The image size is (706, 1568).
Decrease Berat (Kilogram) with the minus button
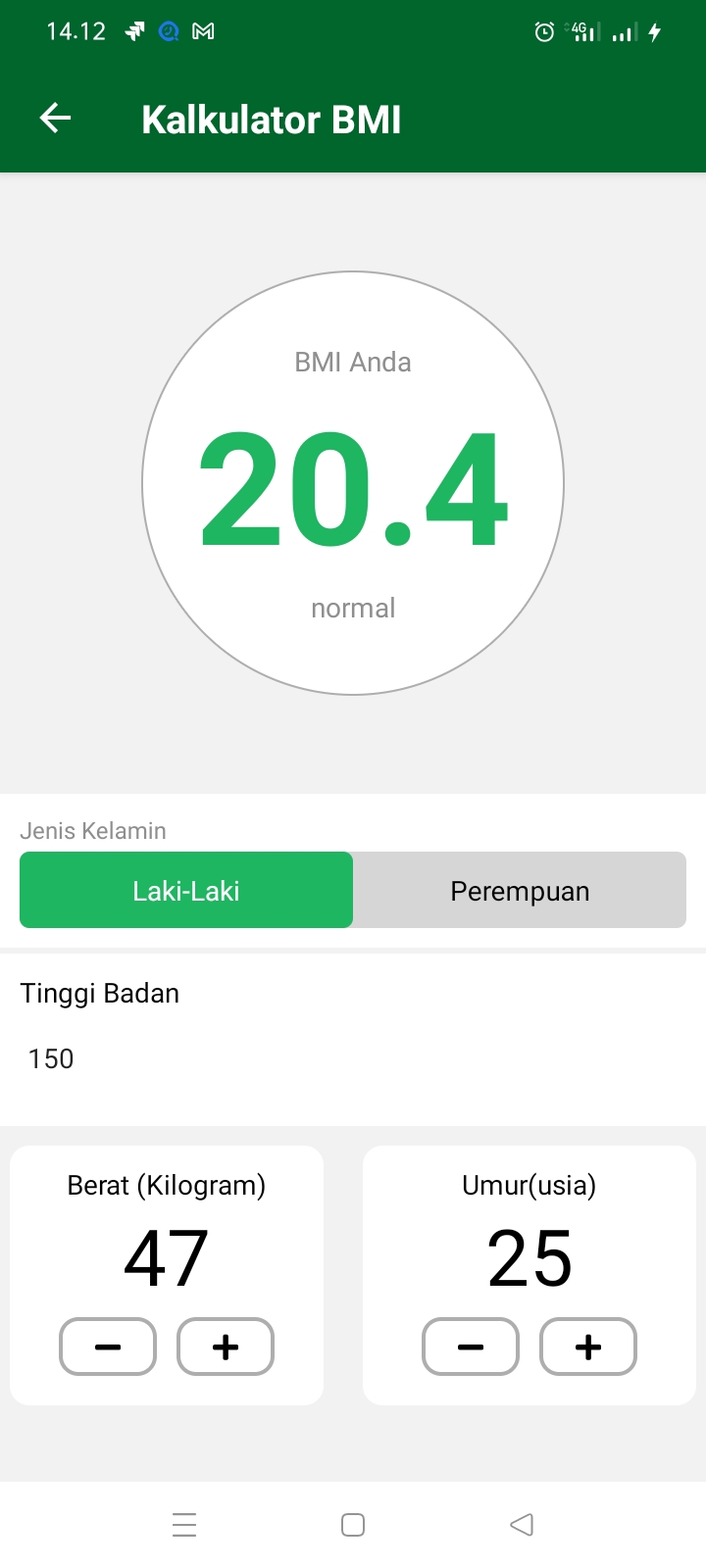coord(108,1347)
